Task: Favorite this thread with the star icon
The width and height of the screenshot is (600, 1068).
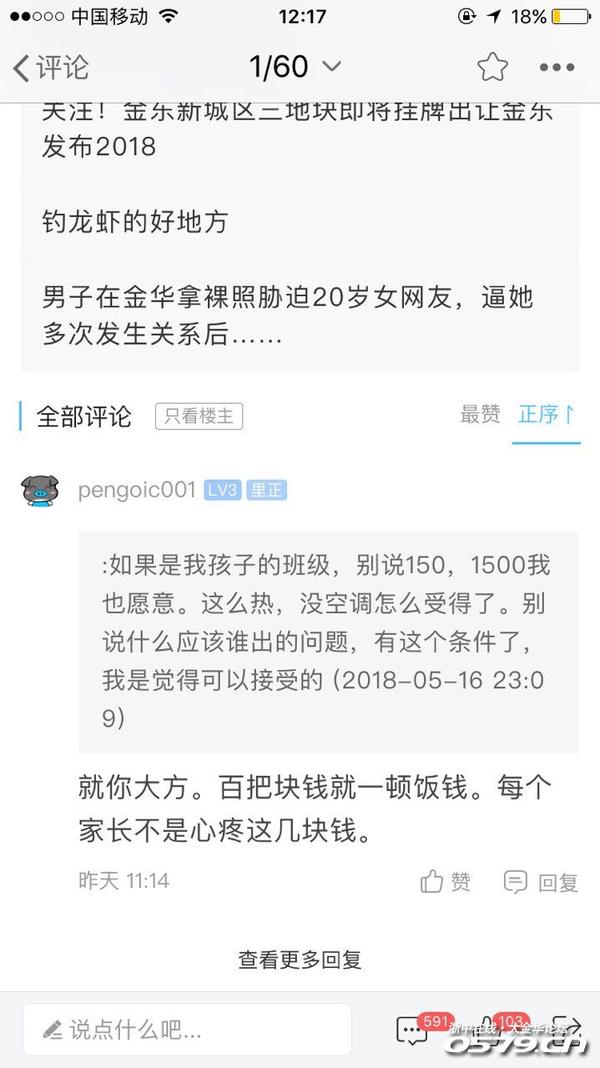Action: (492, 67)
